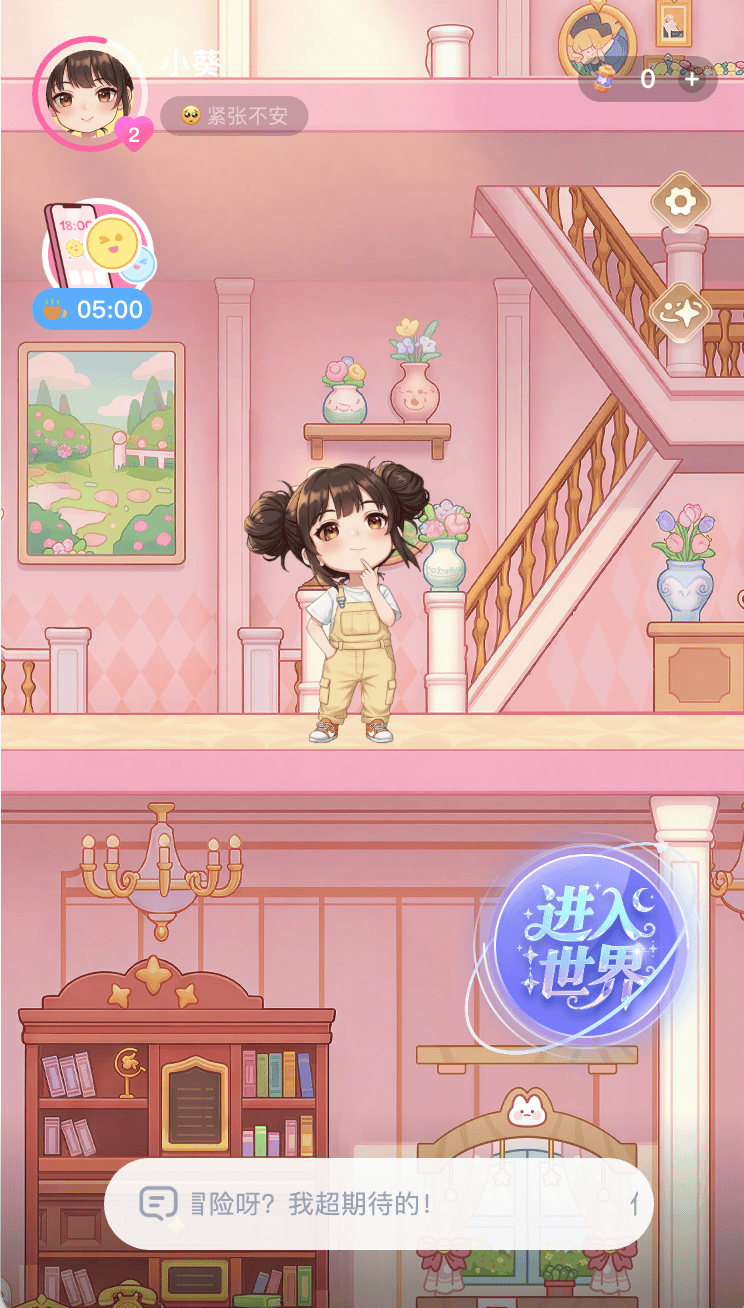Tap the 05:00 timer badge
Screen dimensions: 744x1308
click(x=93, y=309)
